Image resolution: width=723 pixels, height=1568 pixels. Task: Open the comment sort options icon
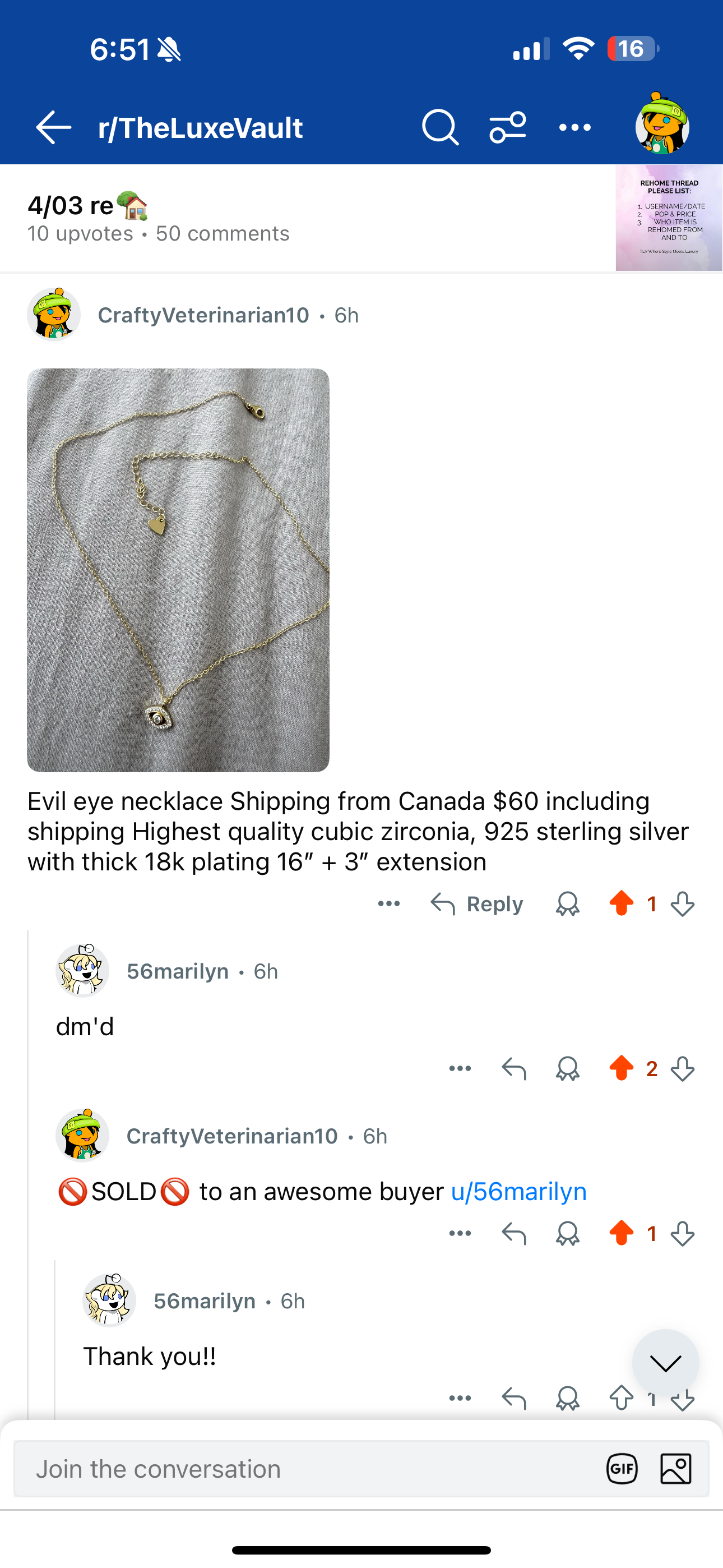click(x=508, y=128)
